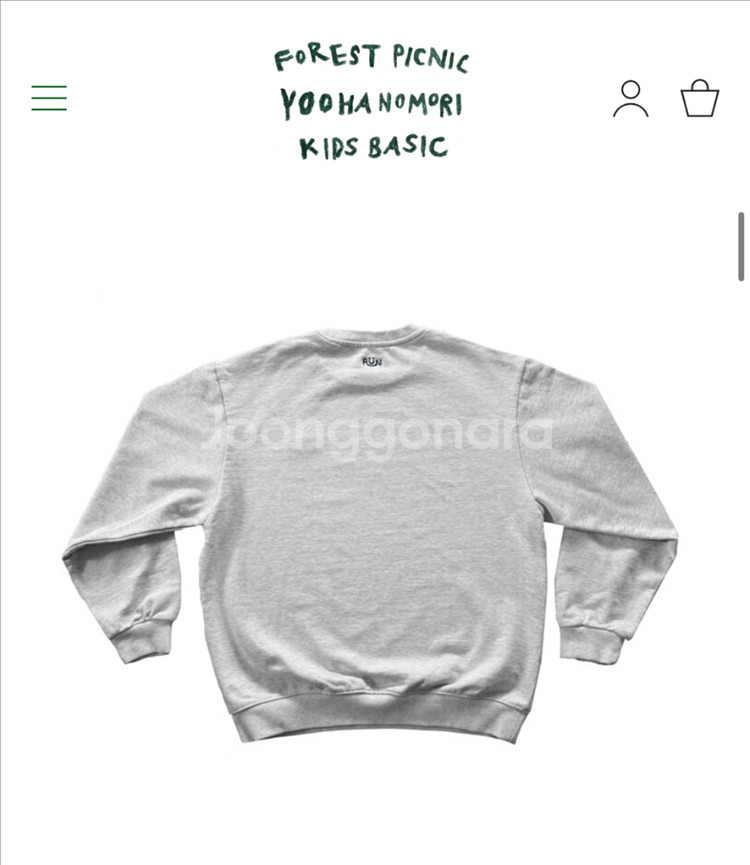Open the shopping basket
This screenshot has width=750, height=865.
point(699,99)
